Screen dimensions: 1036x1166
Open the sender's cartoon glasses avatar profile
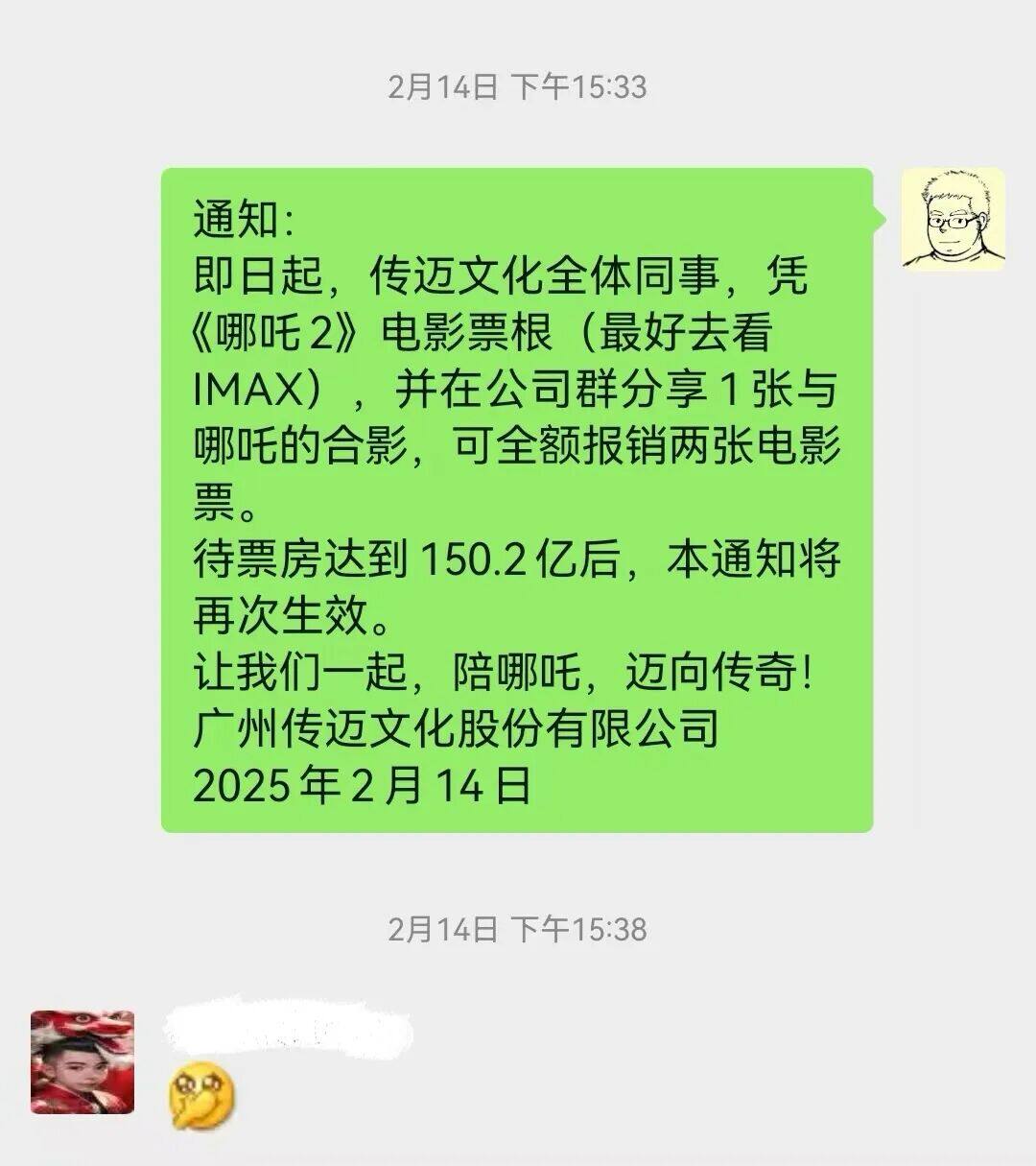(953, 220)
